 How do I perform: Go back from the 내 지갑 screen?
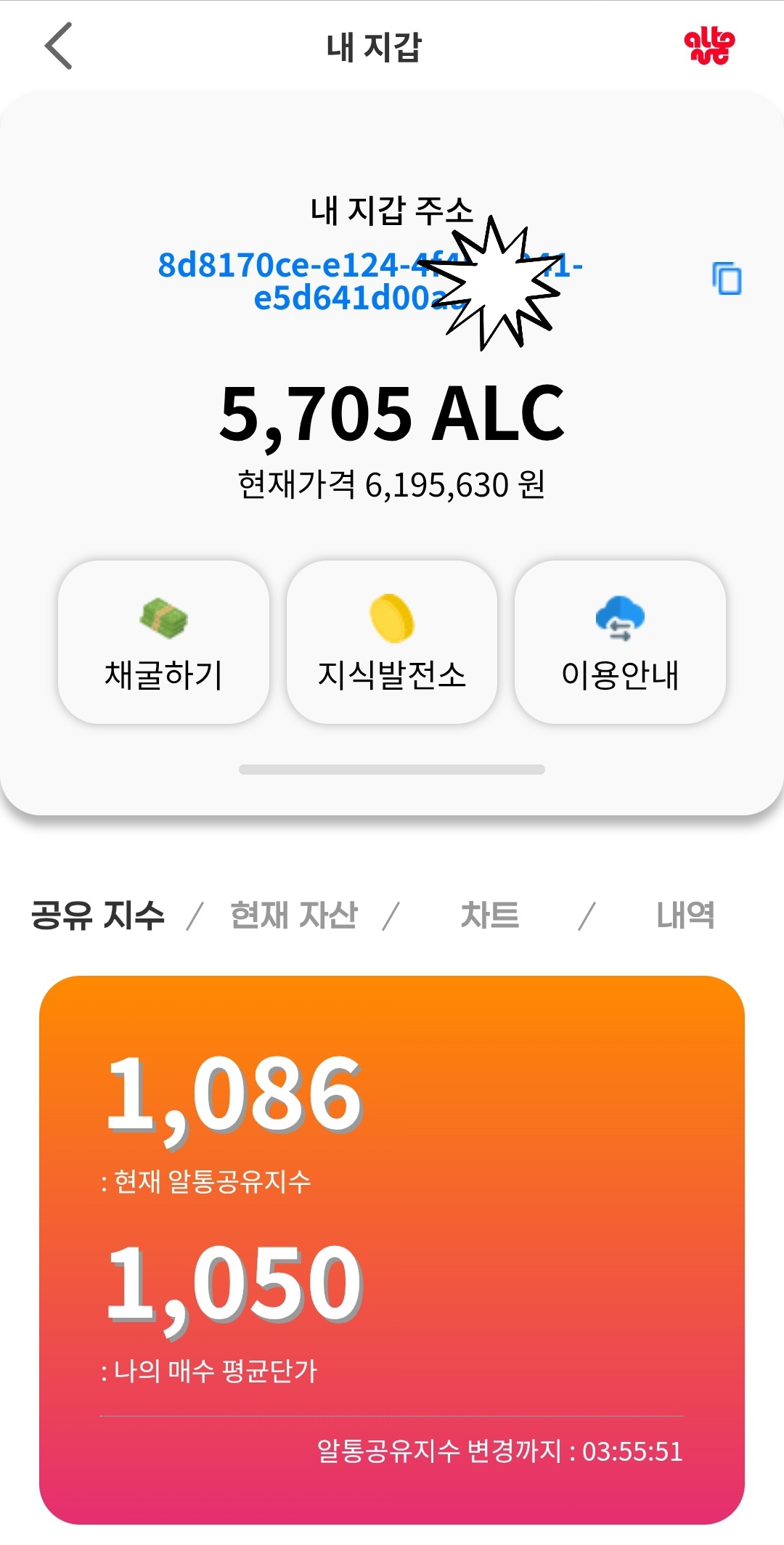(x=59, y=46)
